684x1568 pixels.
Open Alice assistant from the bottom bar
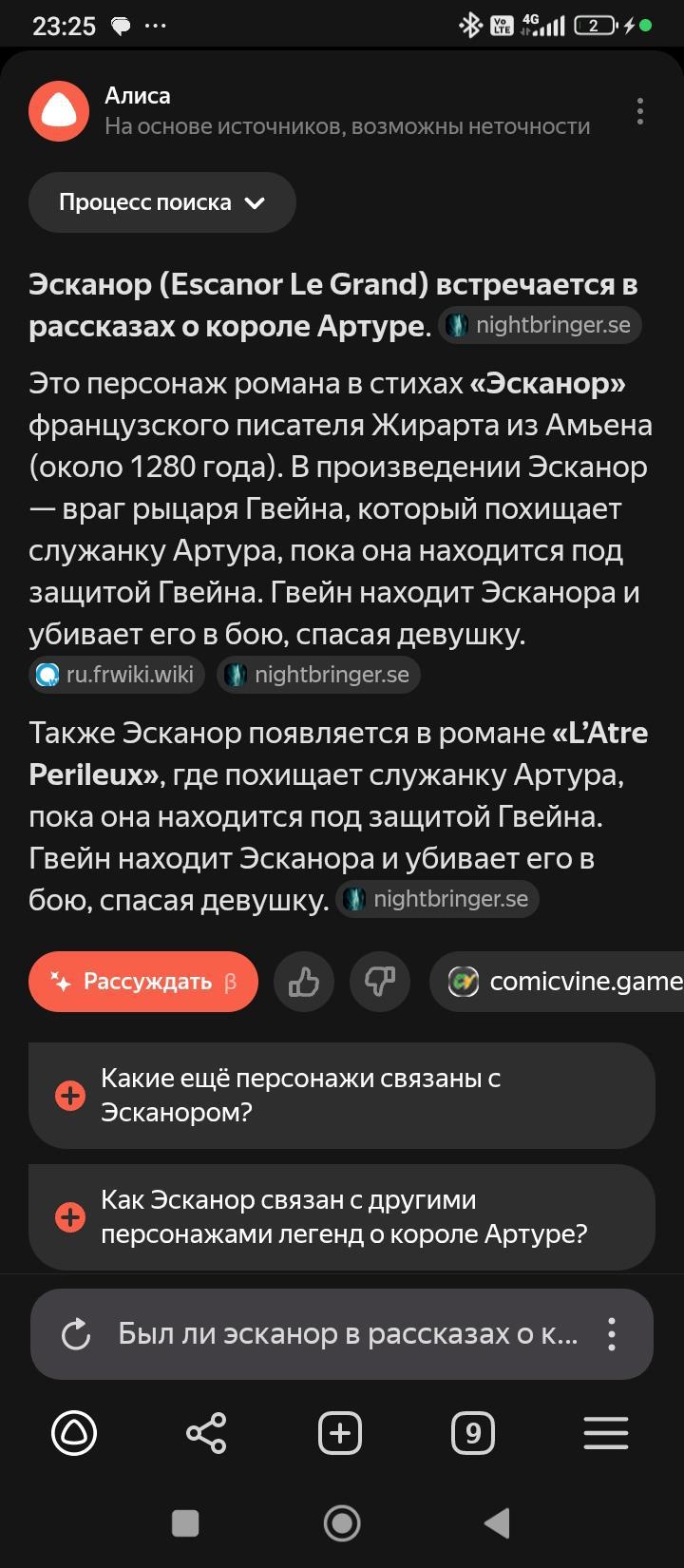point(74,1432)
